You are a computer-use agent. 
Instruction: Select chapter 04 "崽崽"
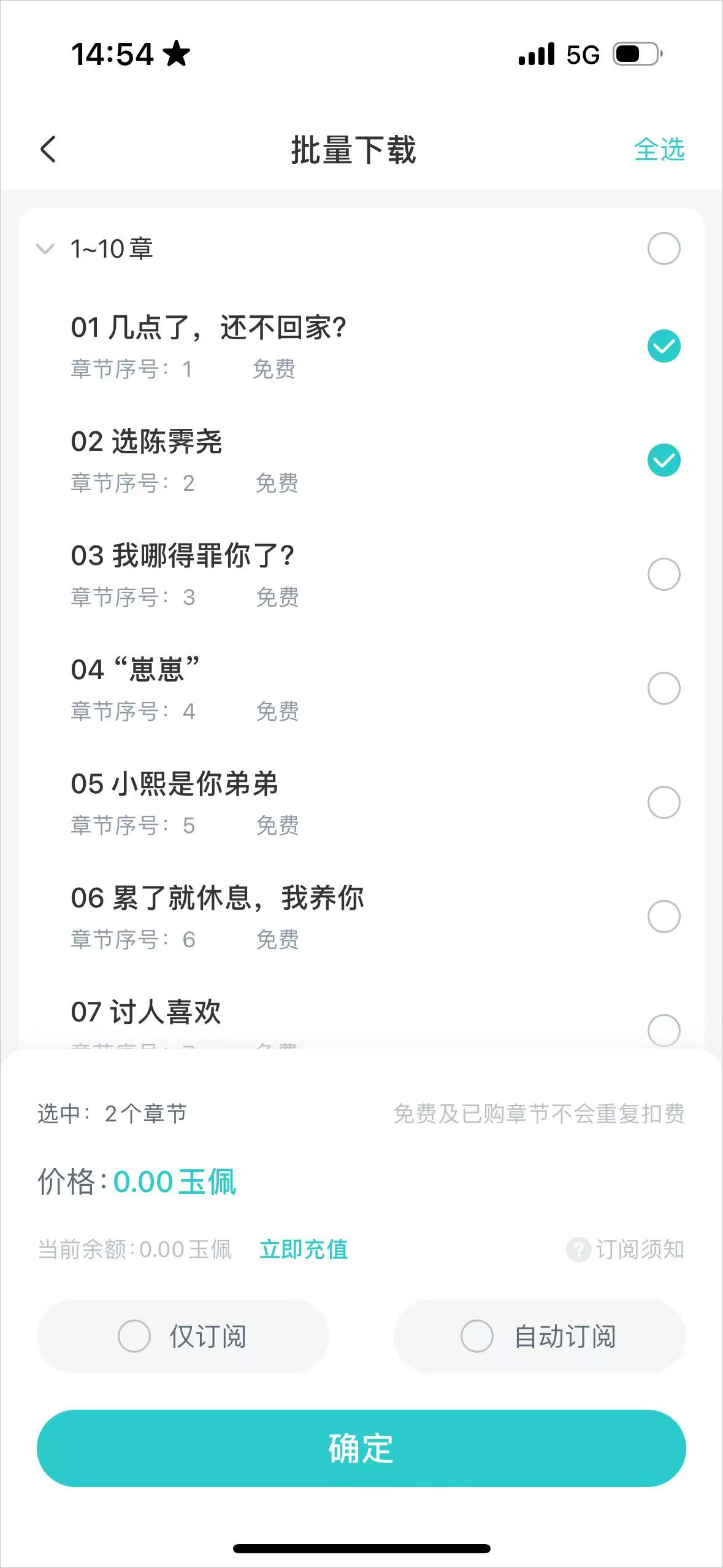664,688
